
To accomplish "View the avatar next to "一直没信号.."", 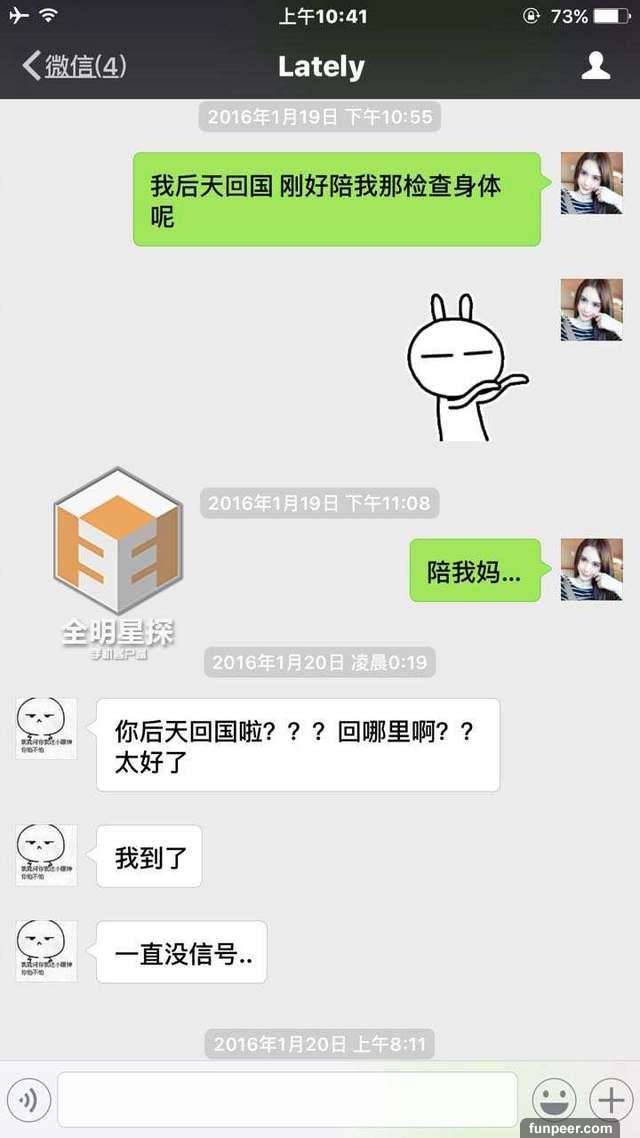I will click(x=46, y=951).
